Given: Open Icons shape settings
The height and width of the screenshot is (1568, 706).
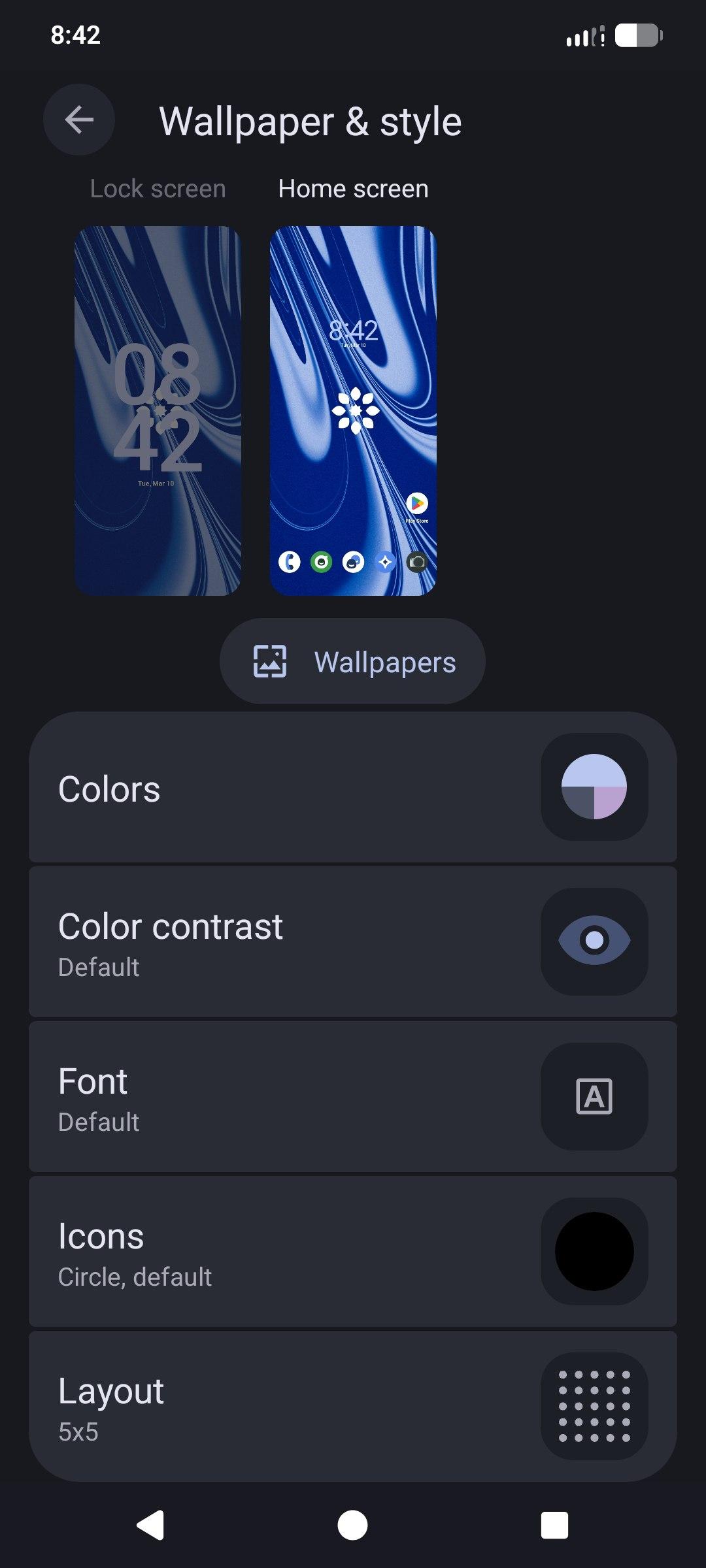Looking at the screenshot, I should (353, 1251).
